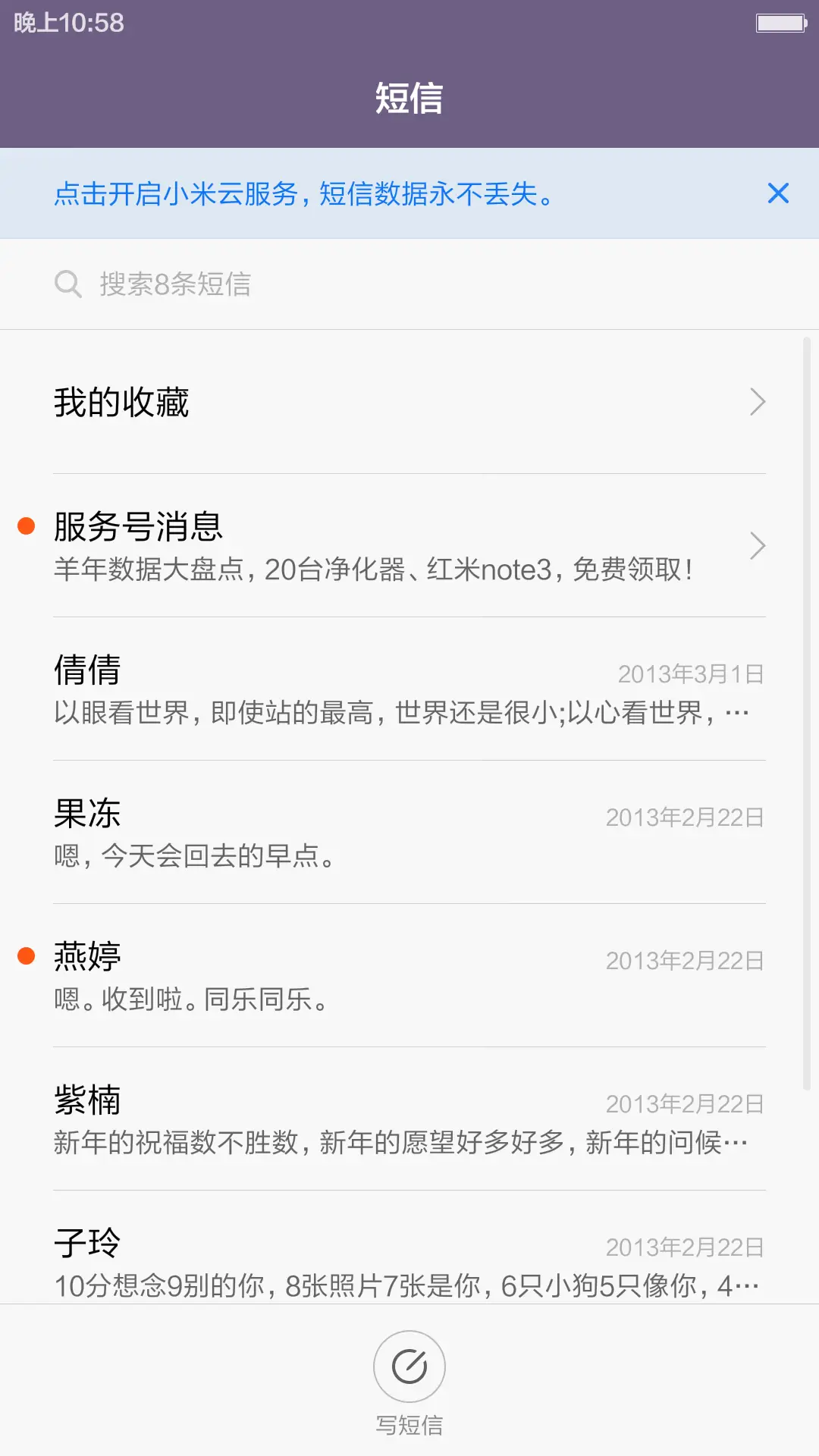The height and width of the screenshot is (1456, 819).
Task: Open the conversation with 倩倩
Action: 409,689
